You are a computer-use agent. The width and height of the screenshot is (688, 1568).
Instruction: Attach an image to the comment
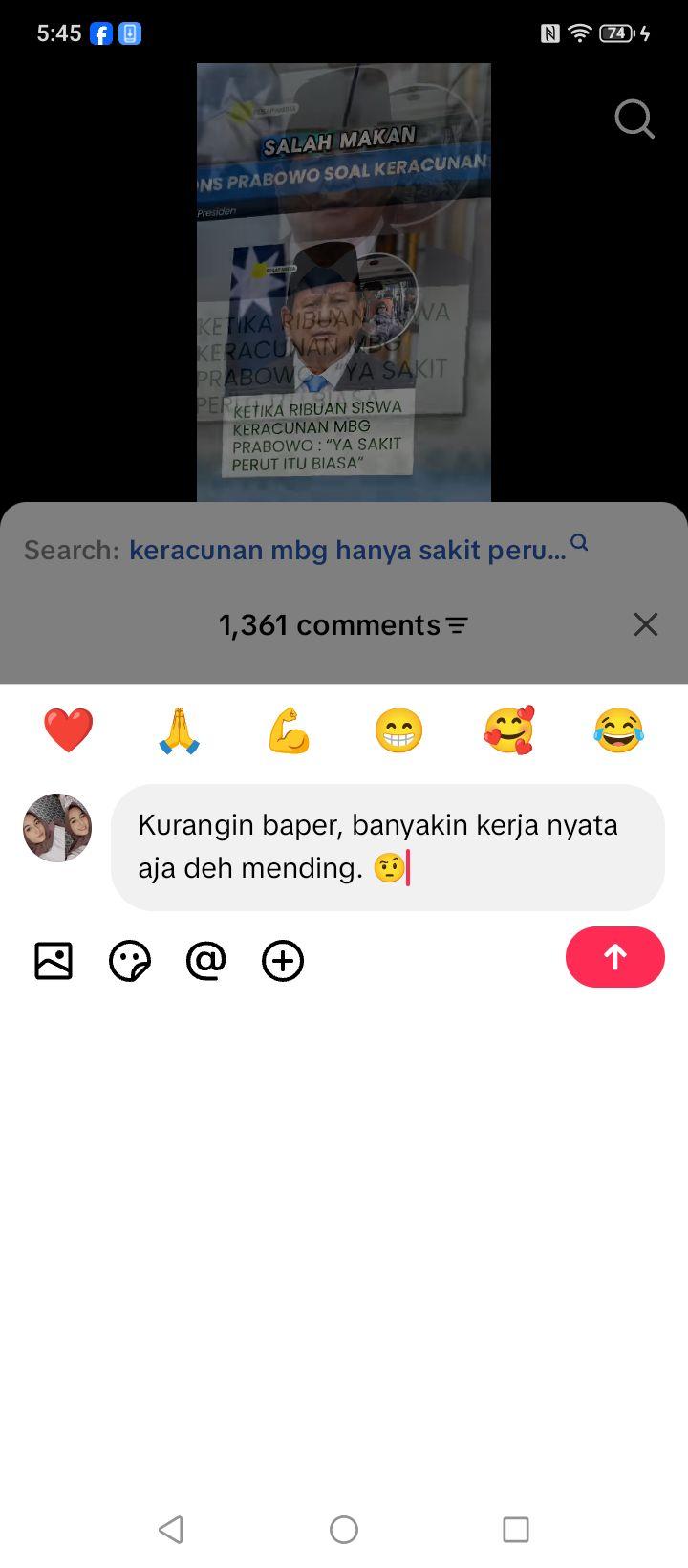54,961
